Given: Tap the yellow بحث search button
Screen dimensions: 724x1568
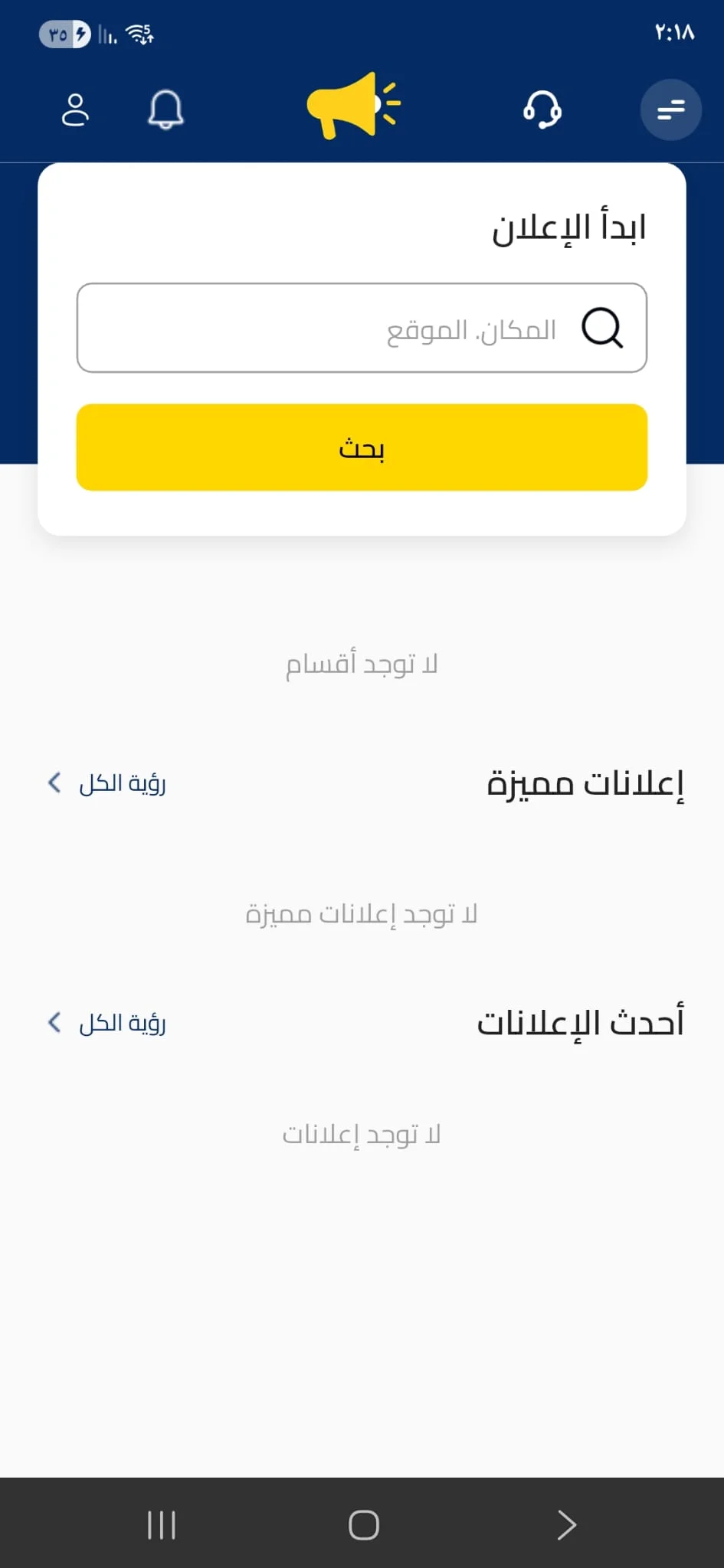Looking at the screenshot, I should click(x=362, y=447).
